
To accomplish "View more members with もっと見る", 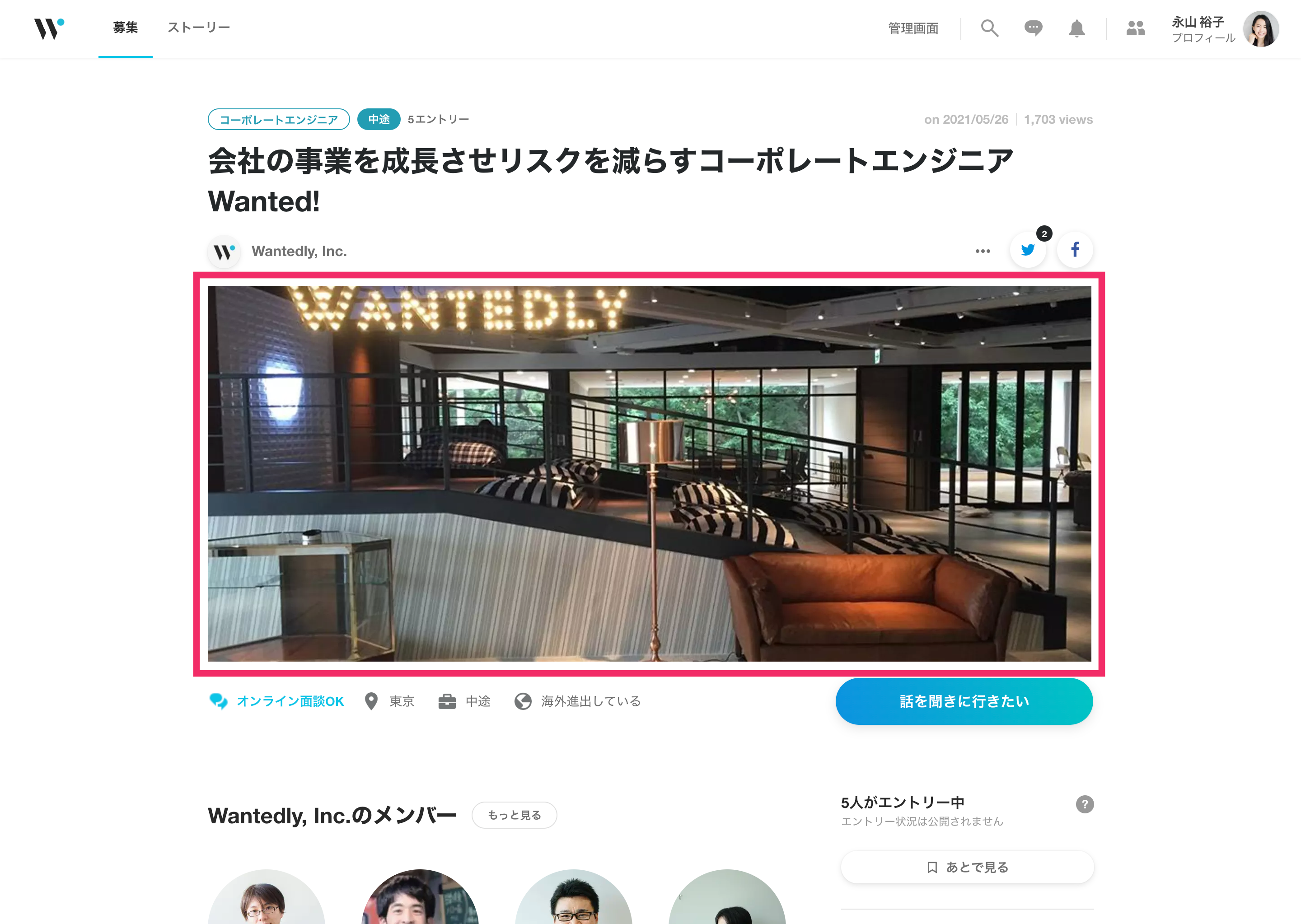I will [514, 815].
